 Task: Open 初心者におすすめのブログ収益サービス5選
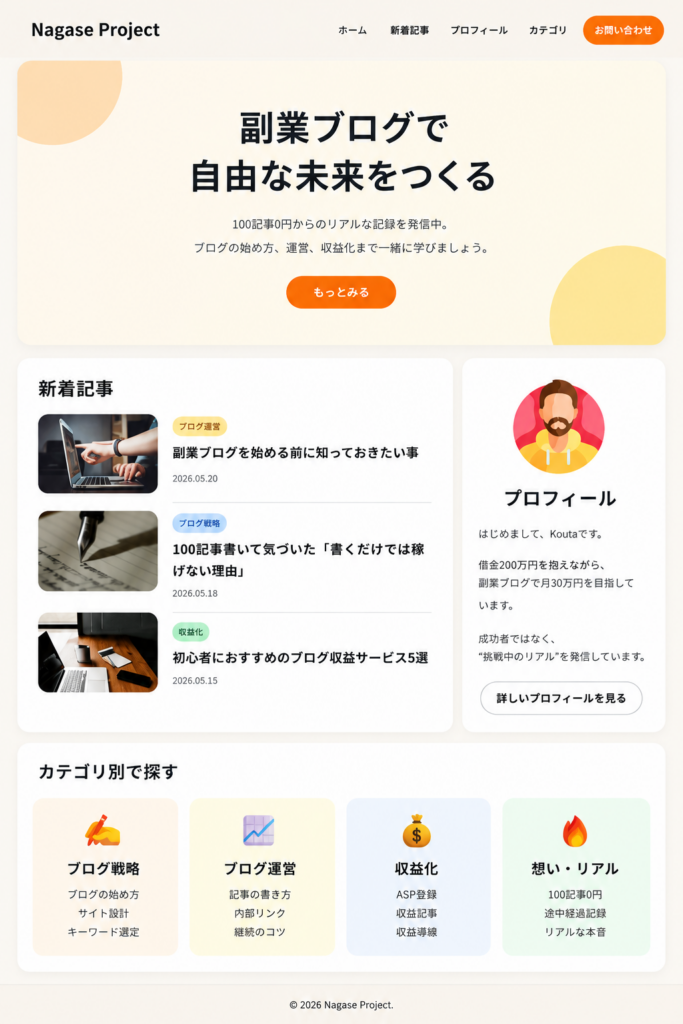(x=300, y=658)
